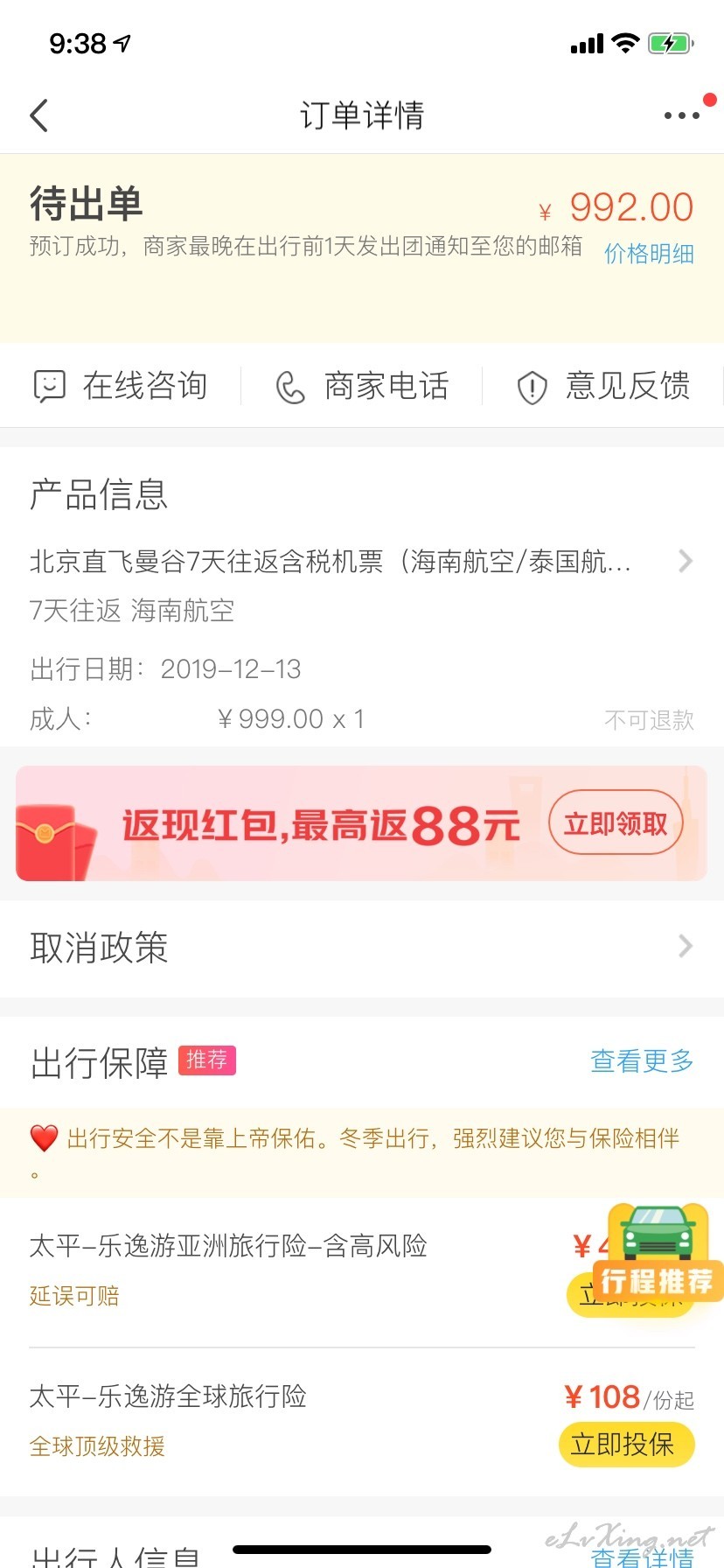
Task: Open 价格明细 price breakdown
Action: [x=649, y=254]
